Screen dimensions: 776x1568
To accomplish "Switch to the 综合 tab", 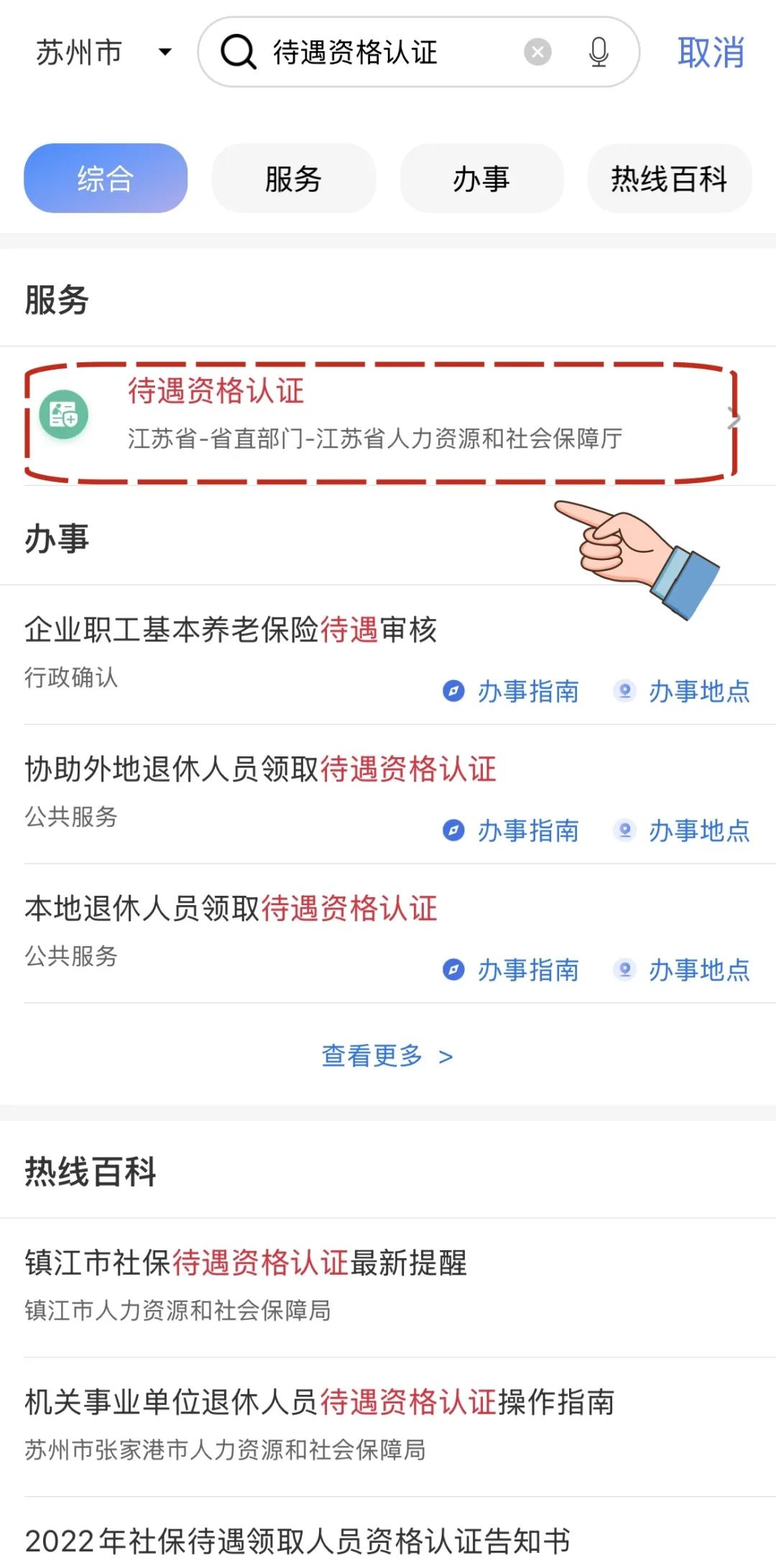I will (x=106, y=178).
